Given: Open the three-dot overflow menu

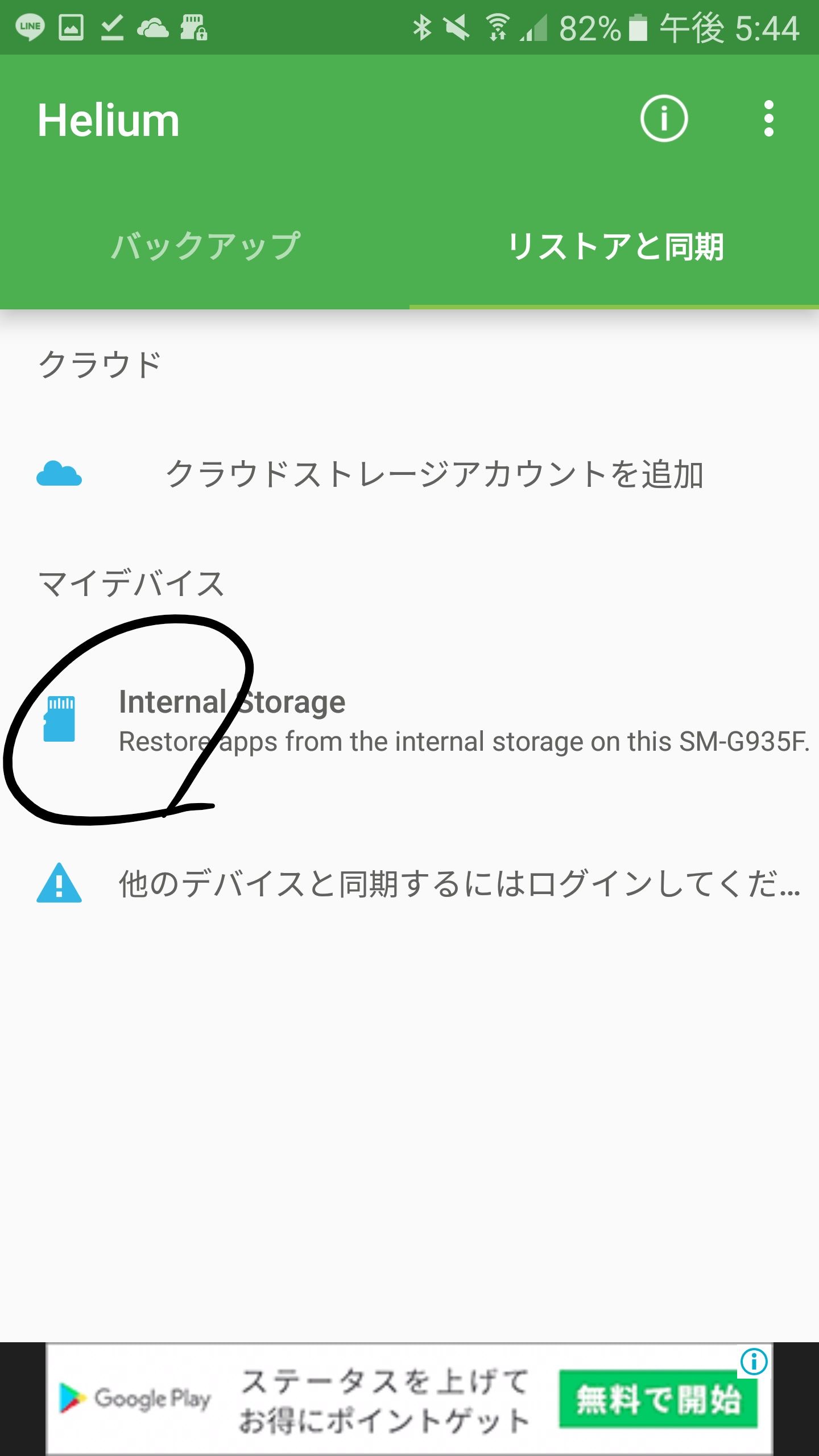Looking at the screenshot, I should click(x=768, y=119).
